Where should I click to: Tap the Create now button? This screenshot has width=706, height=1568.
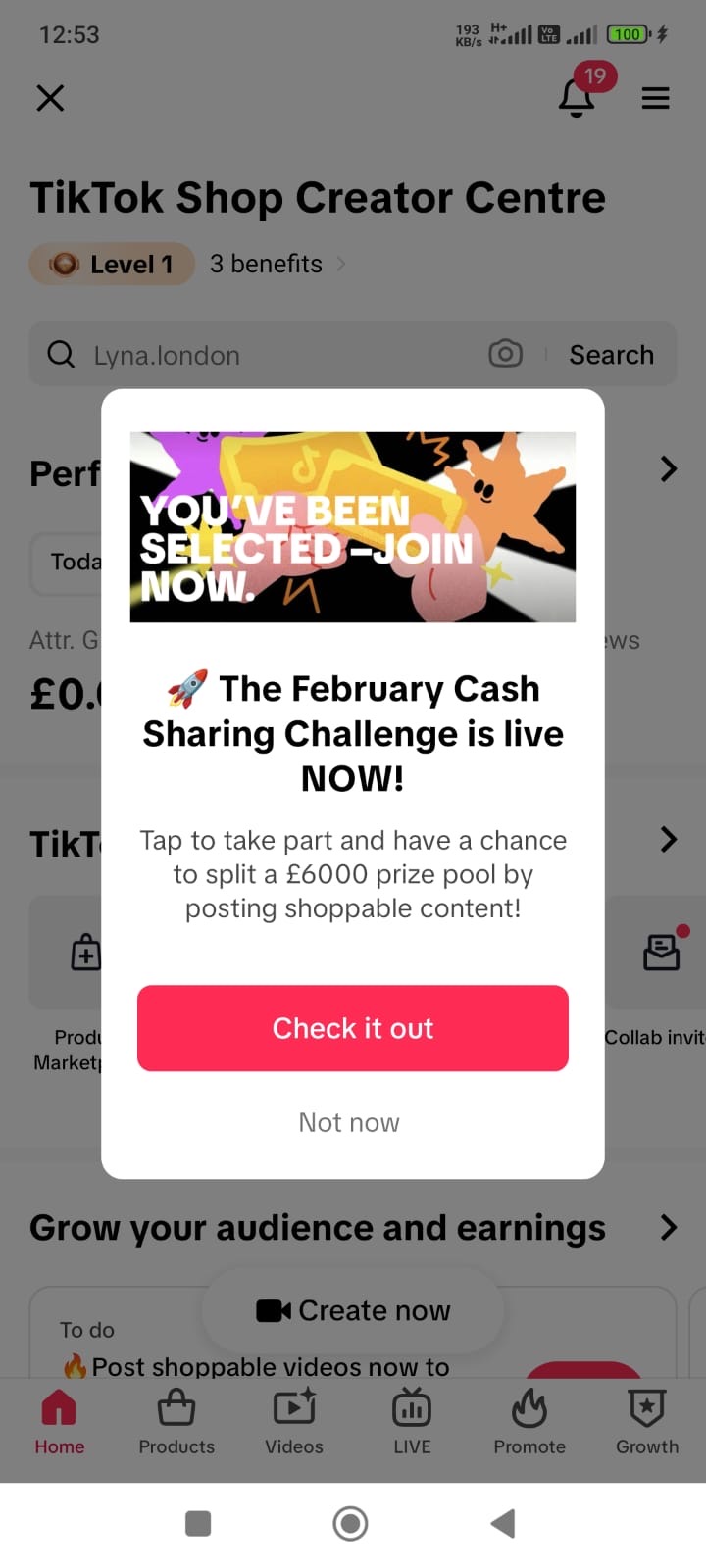point(353,1310)
